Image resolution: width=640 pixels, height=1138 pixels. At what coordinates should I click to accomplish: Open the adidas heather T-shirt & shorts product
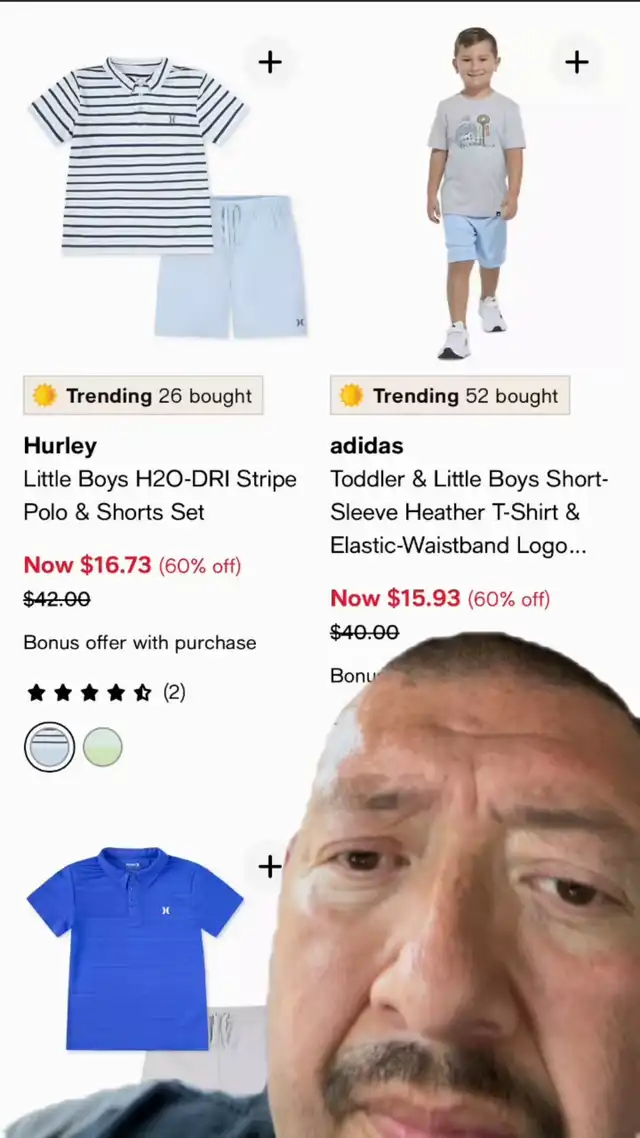474,195
